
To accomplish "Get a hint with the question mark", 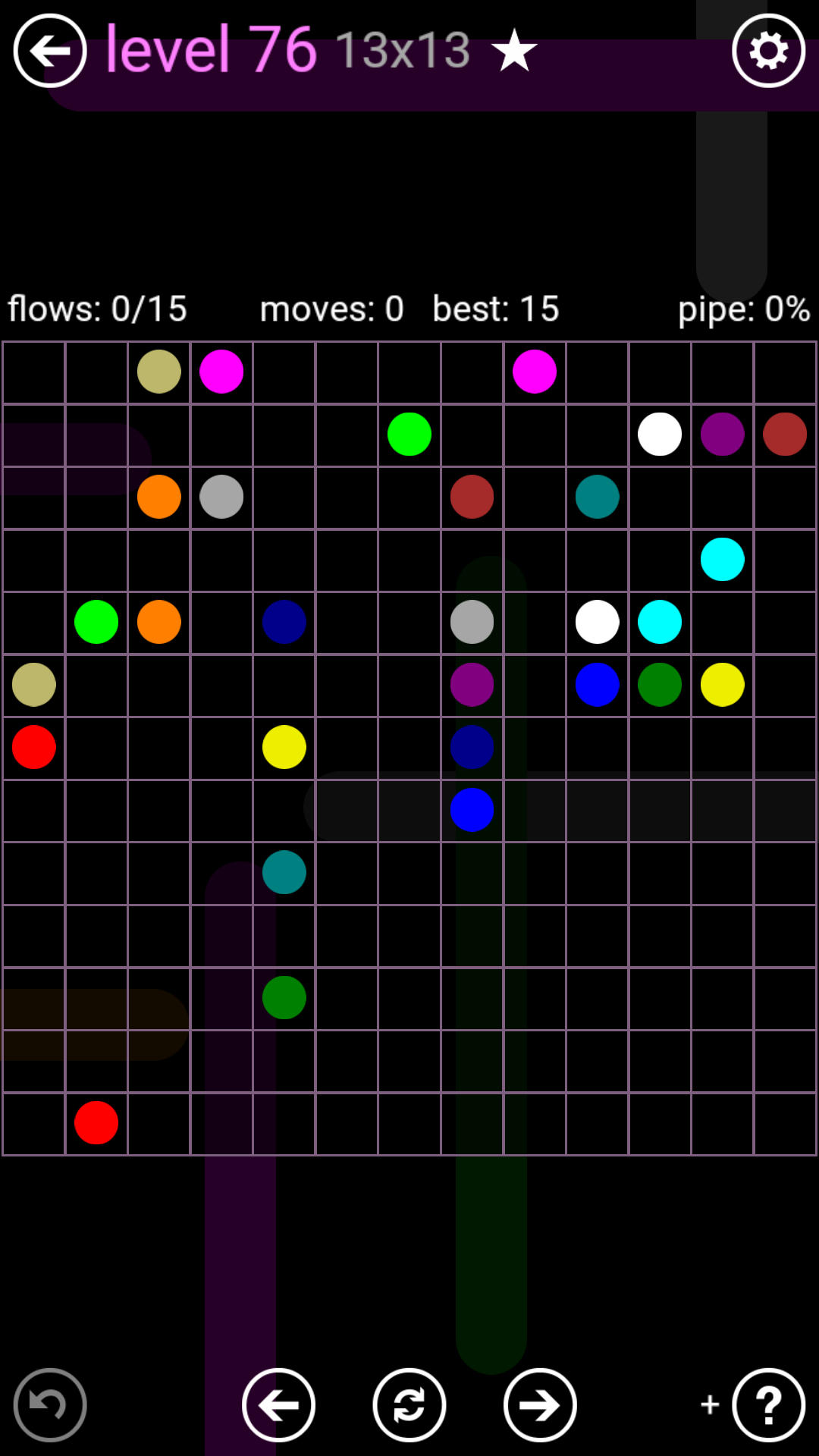I will 768,1404.
